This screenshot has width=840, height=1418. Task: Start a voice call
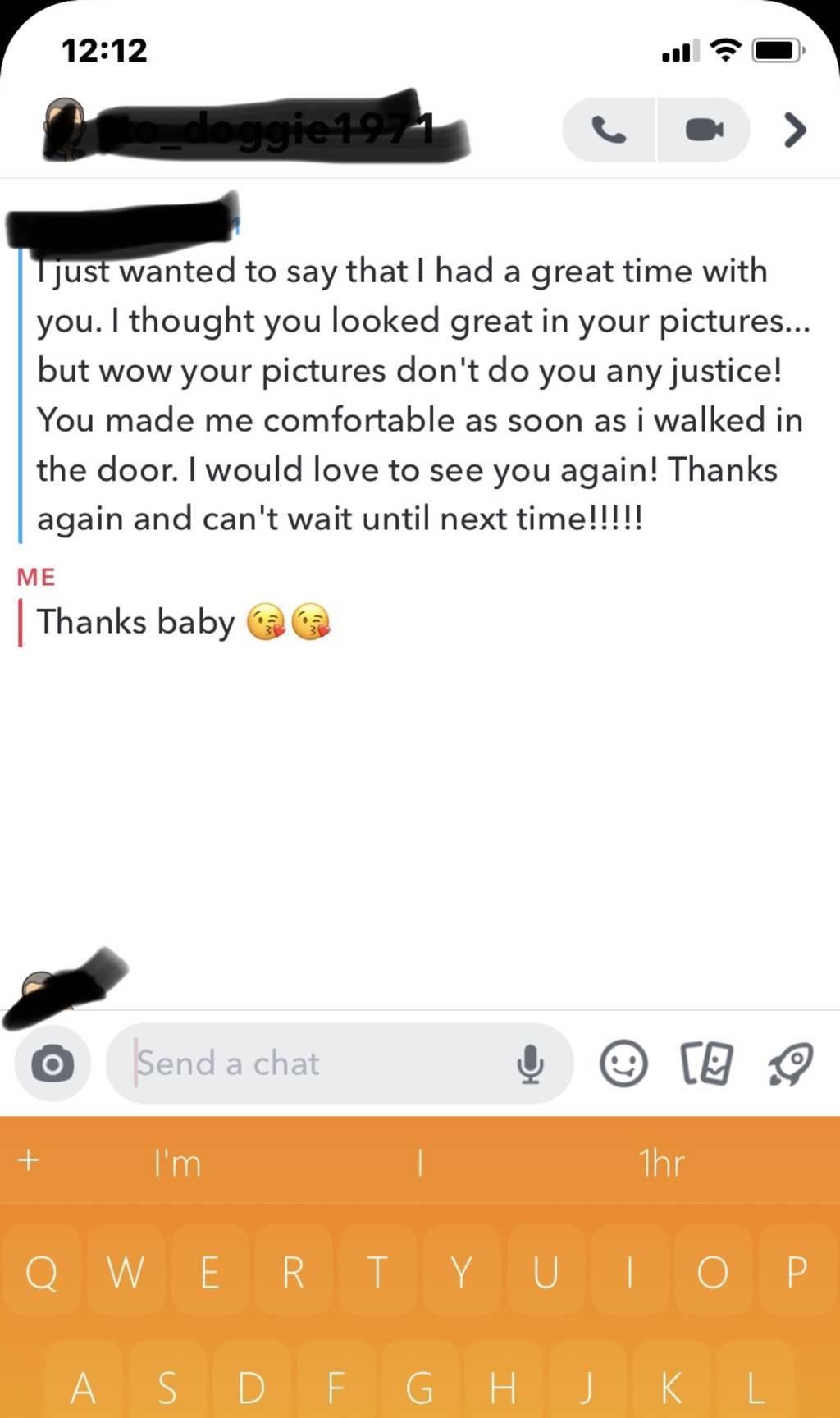(x=609, y=130)
